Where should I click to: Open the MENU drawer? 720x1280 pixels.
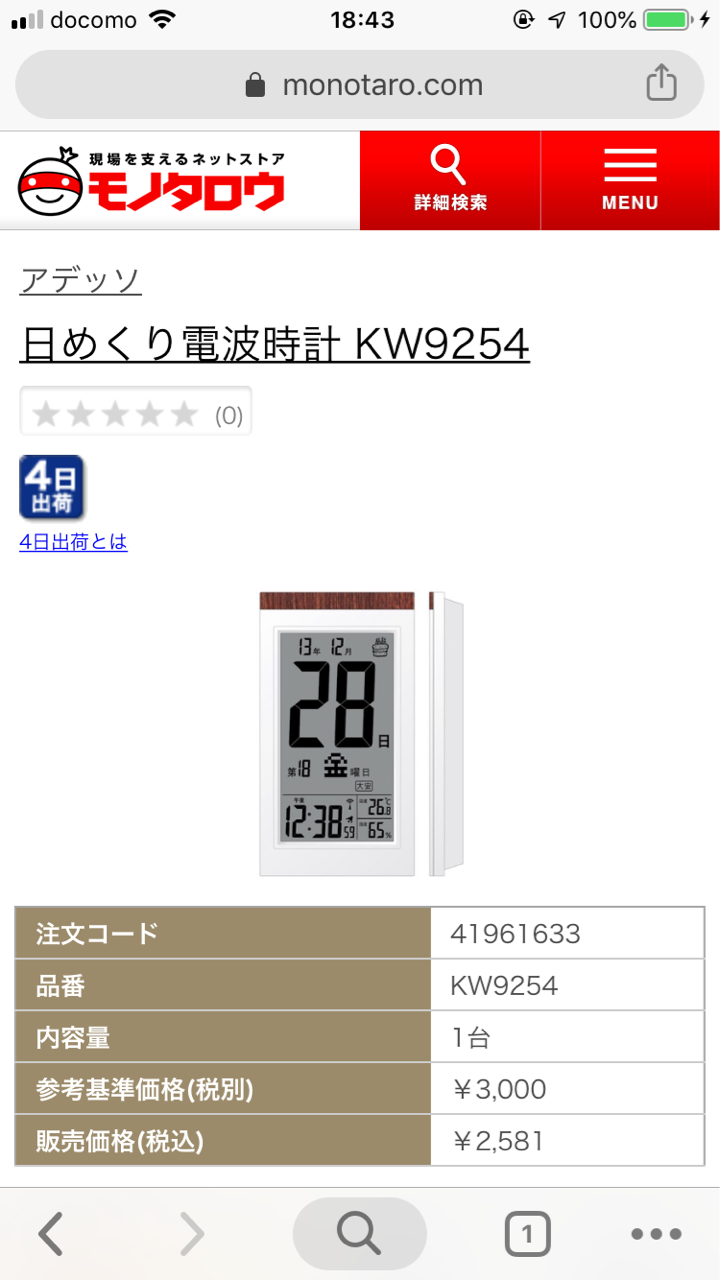pyautogui.click(x=630, y=180)
